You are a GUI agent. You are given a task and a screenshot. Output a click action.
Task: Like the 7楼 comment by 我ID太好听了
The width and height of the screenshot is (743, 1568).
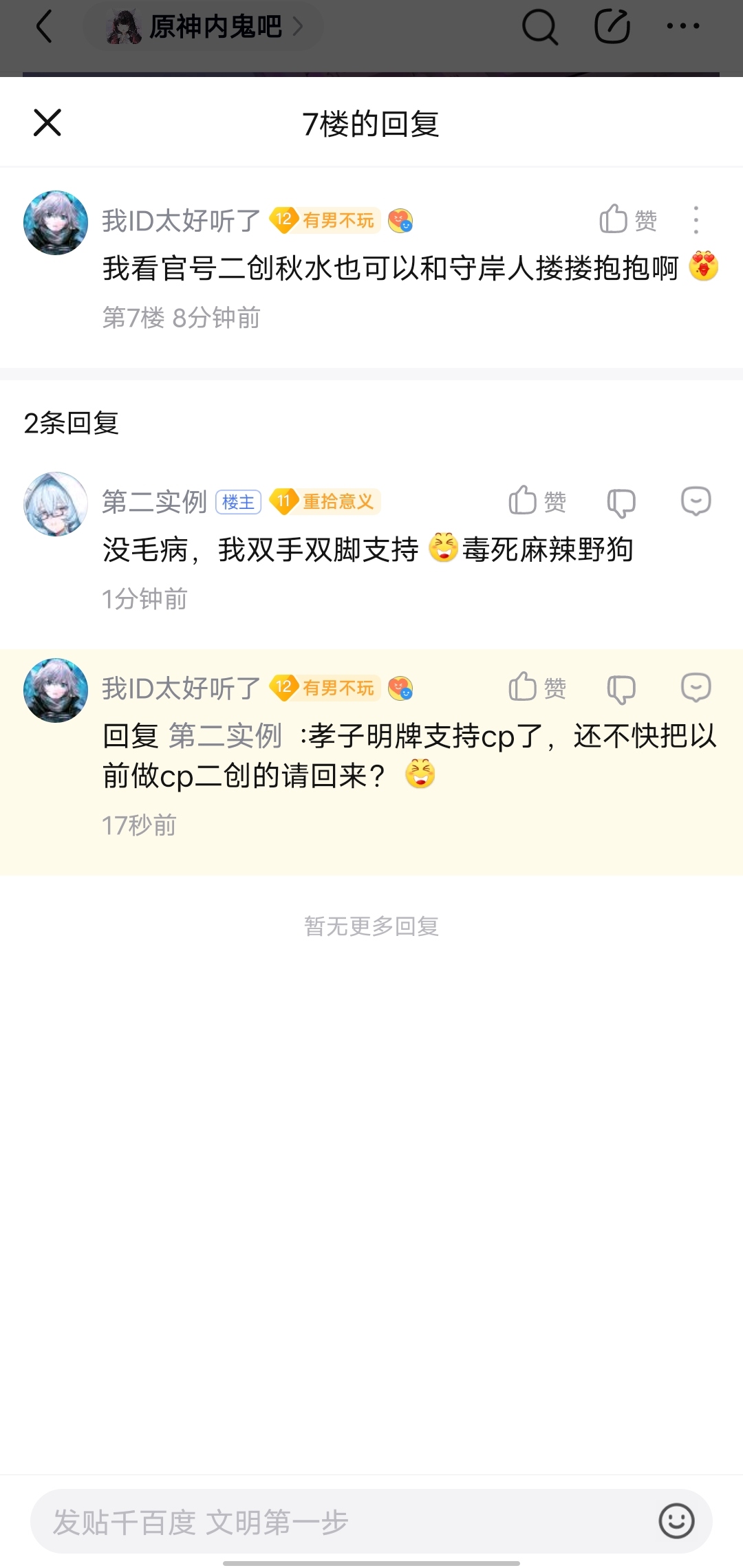tap(627, 220)
